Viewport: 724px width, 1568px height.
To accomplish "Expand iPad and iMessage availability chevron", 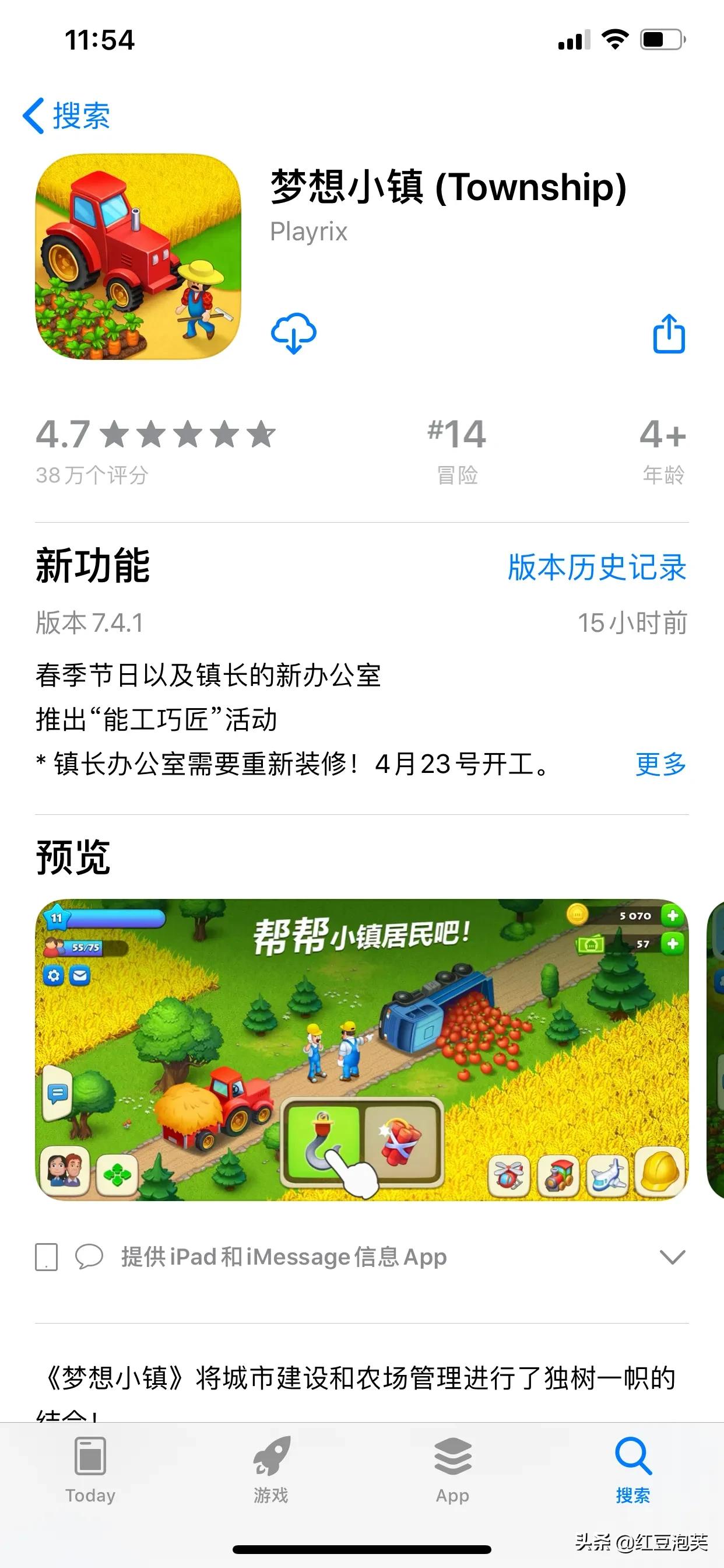I will click(672, 1257).
